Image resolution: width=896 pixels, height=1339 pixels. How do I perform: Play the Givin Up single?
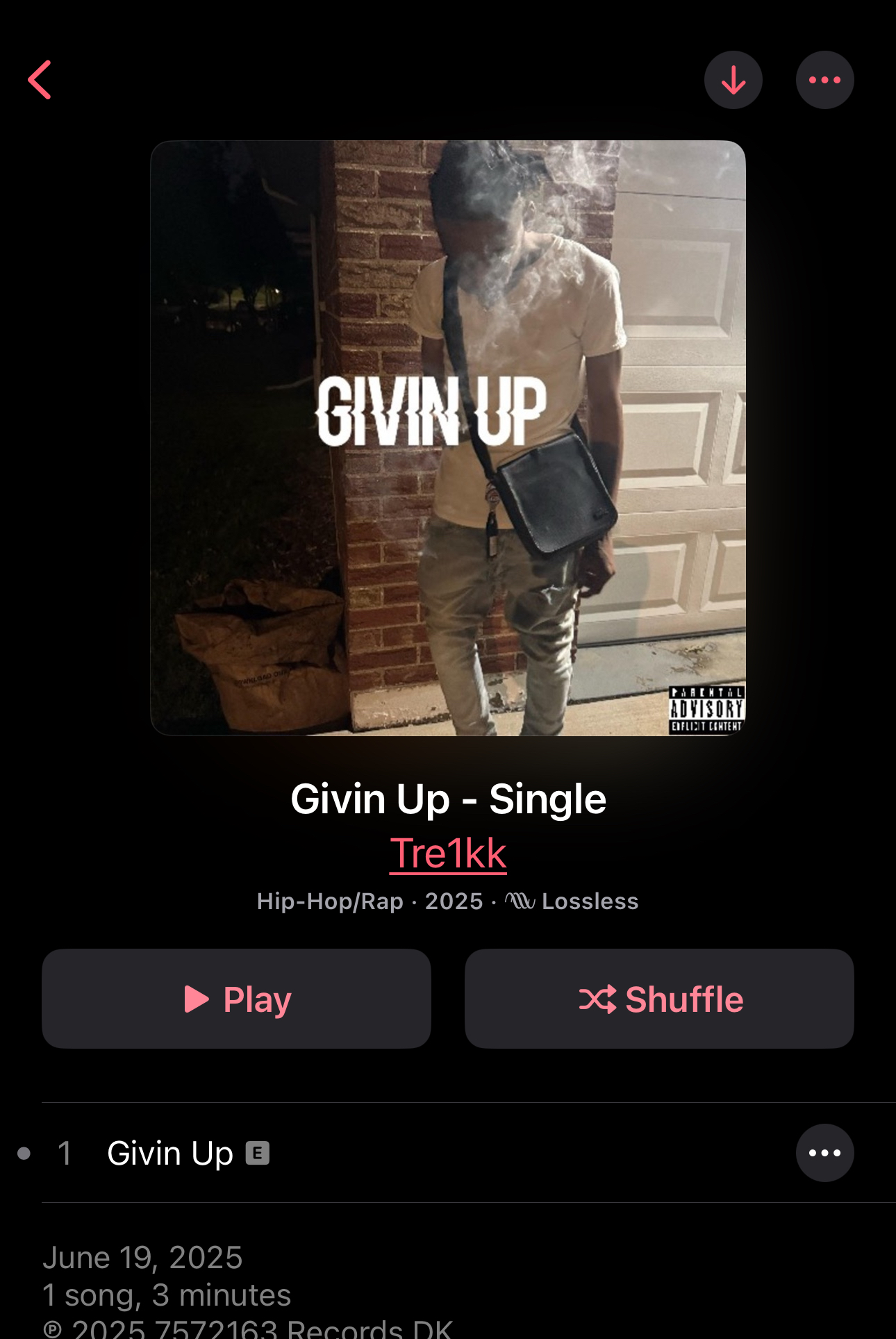coord(236,999)
